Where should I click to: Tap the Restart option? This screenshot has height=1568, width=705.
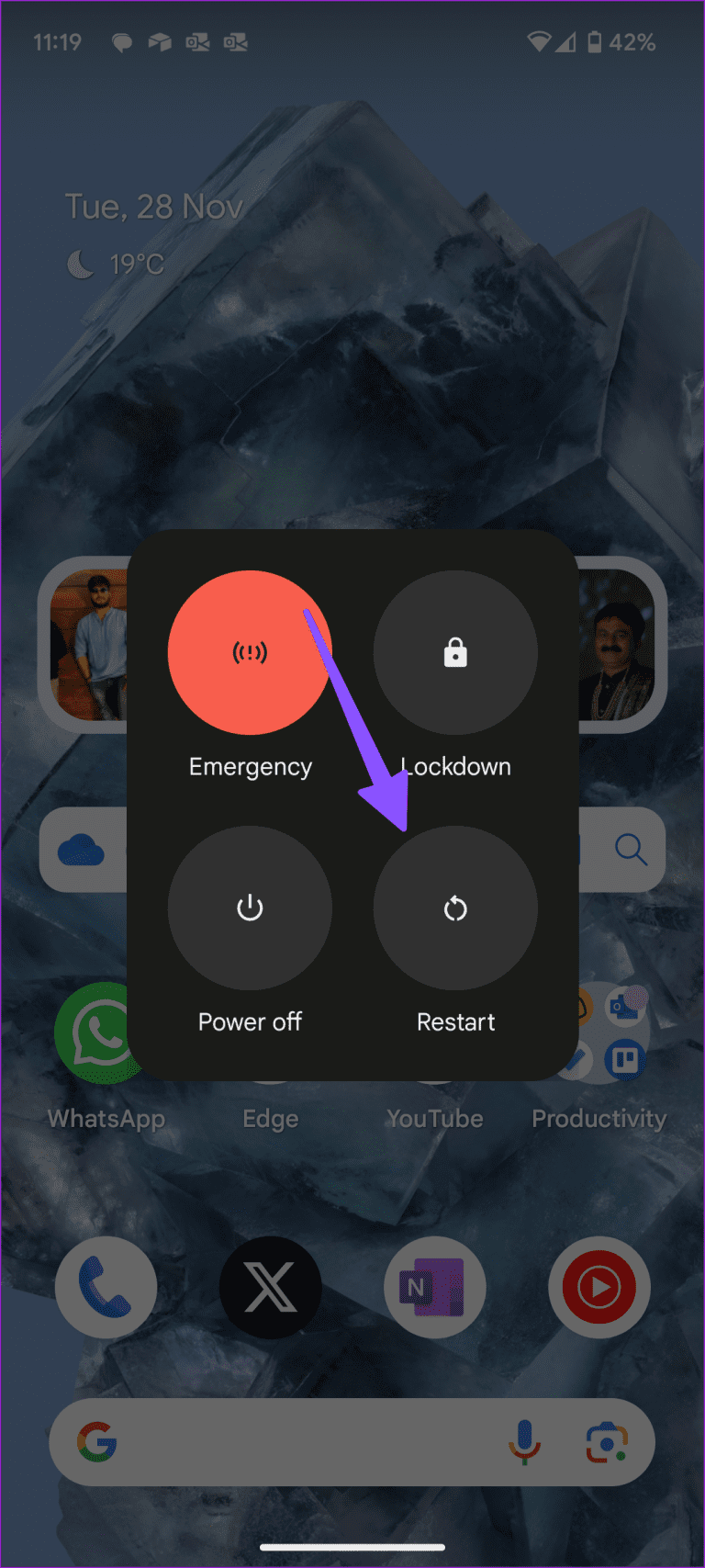pos(455,908)
